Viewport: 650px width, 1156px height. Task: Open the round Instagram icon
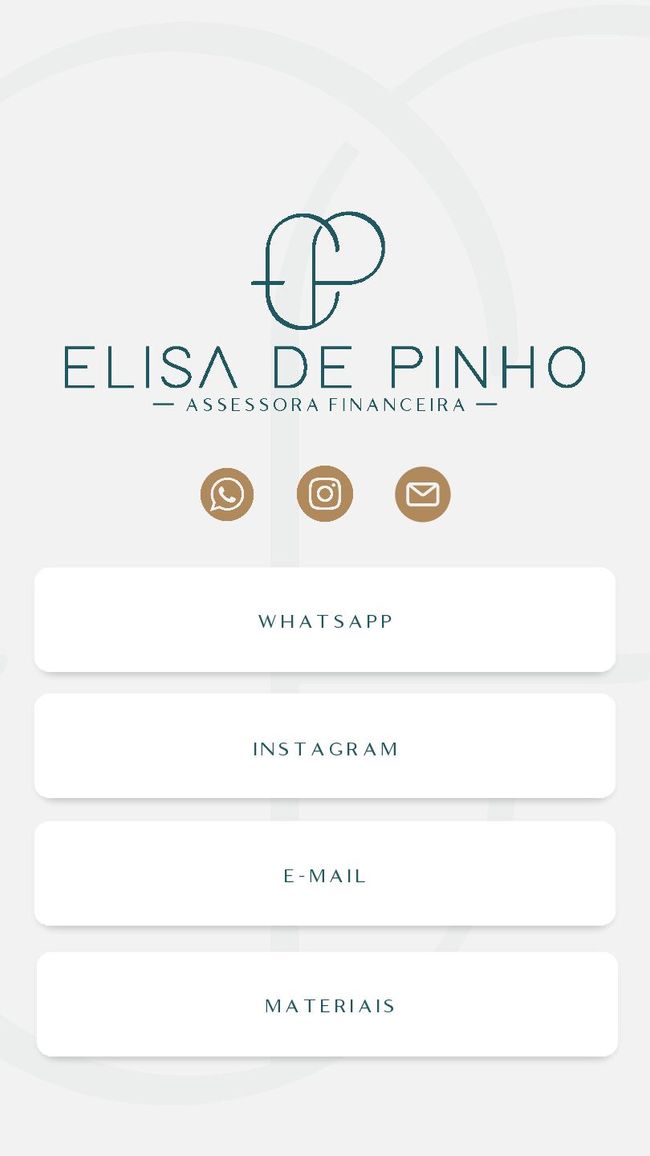(325, 494)
